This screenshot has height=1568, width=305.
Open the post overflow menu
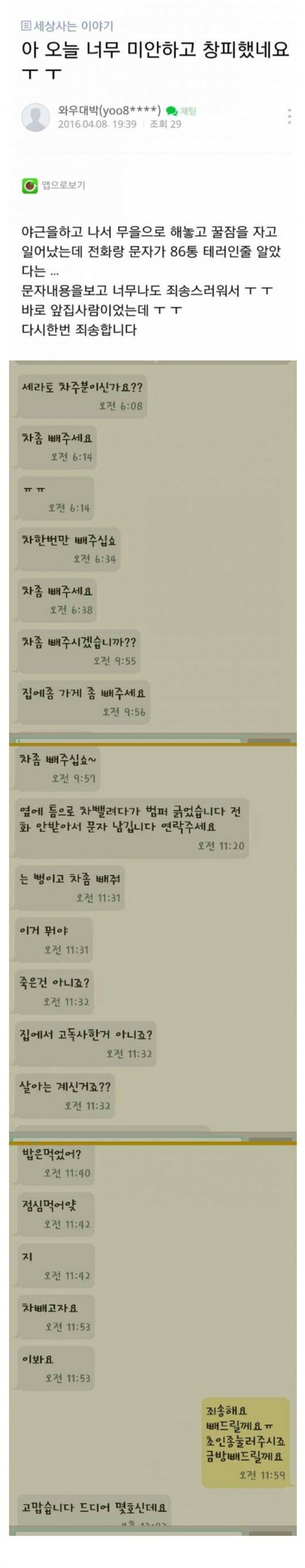(288, 117)
